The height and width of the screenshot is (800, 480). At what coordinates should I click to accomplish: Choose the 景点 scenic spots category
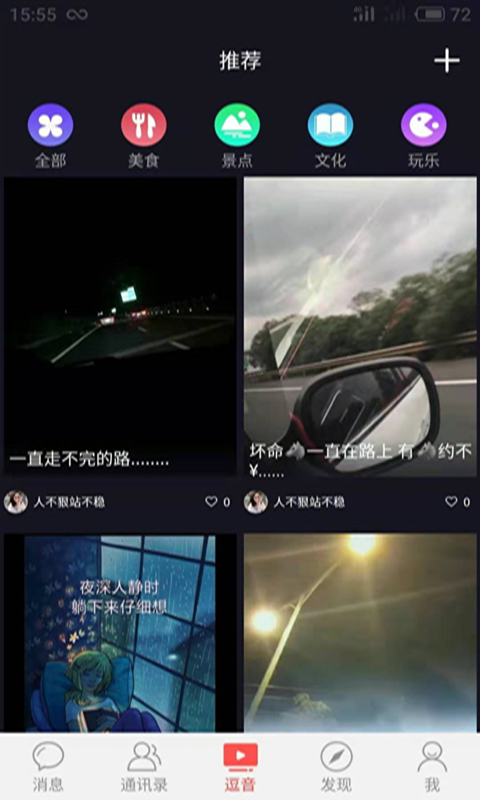coord(237,136)
